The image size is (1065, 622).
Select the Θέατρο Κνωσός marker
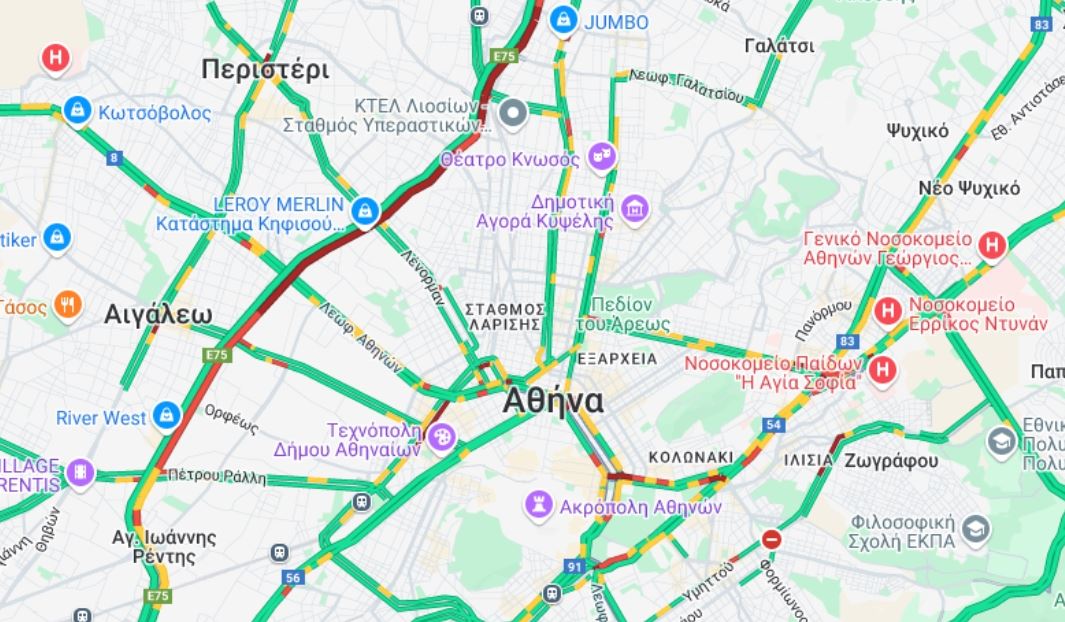[x=601, y=156]
